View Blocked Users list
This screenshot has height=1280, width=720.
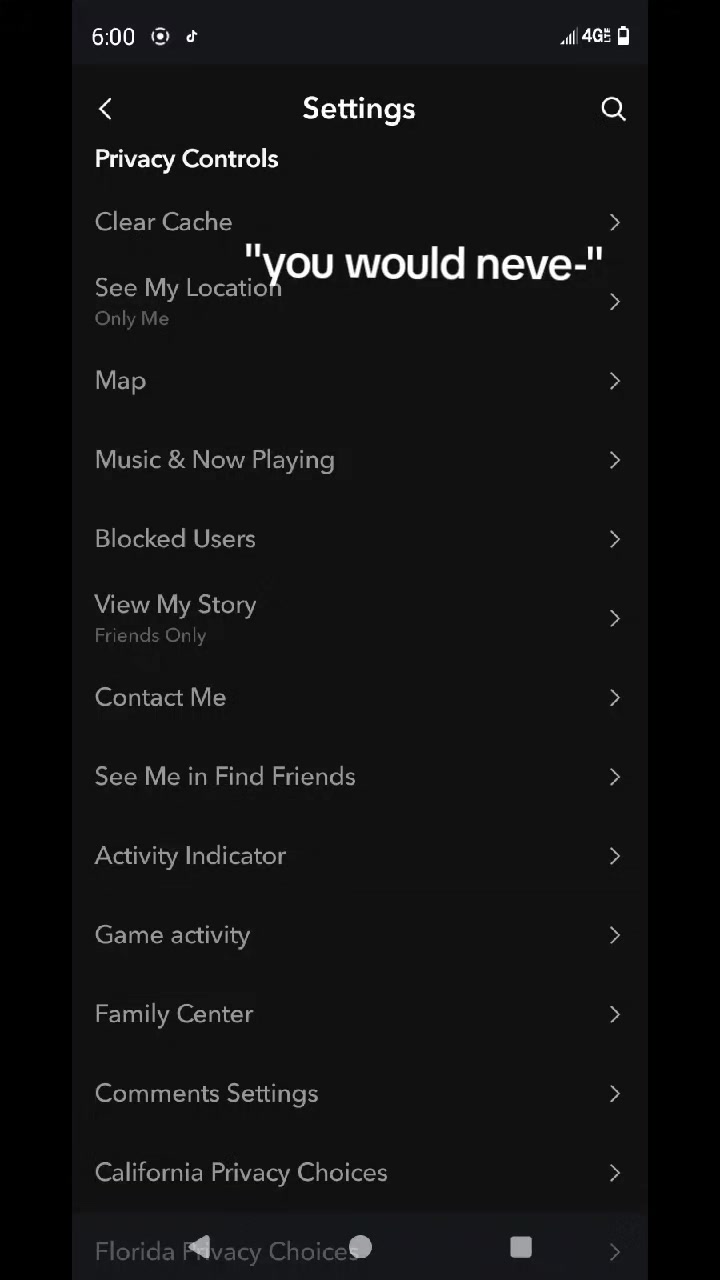pyautogui.click(x=360, y=539)
